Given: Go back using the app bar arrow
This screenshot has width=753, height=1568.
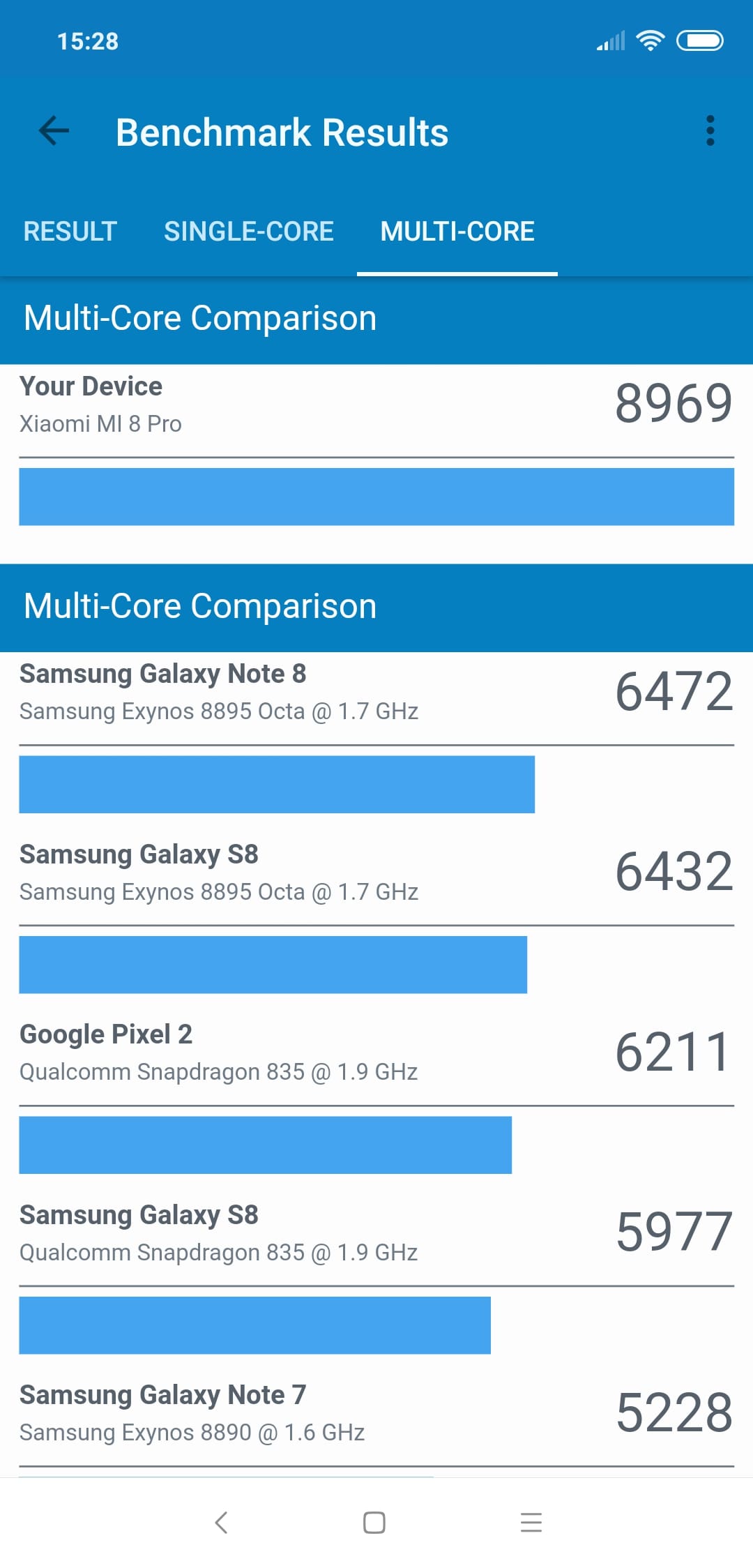Looking at the screenshot, I should 54,131.
